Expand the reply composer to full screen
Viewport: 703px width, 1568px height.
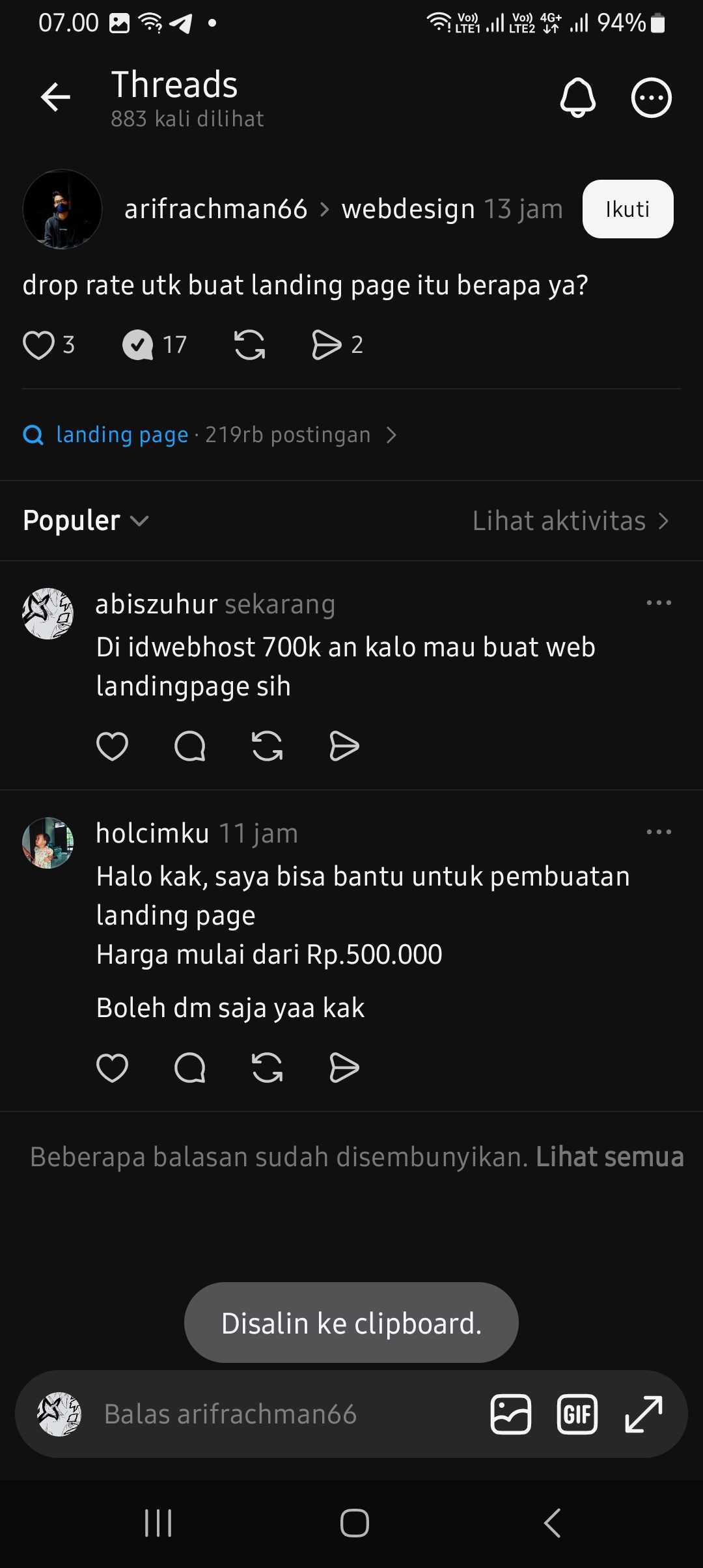pos(643,1414)
